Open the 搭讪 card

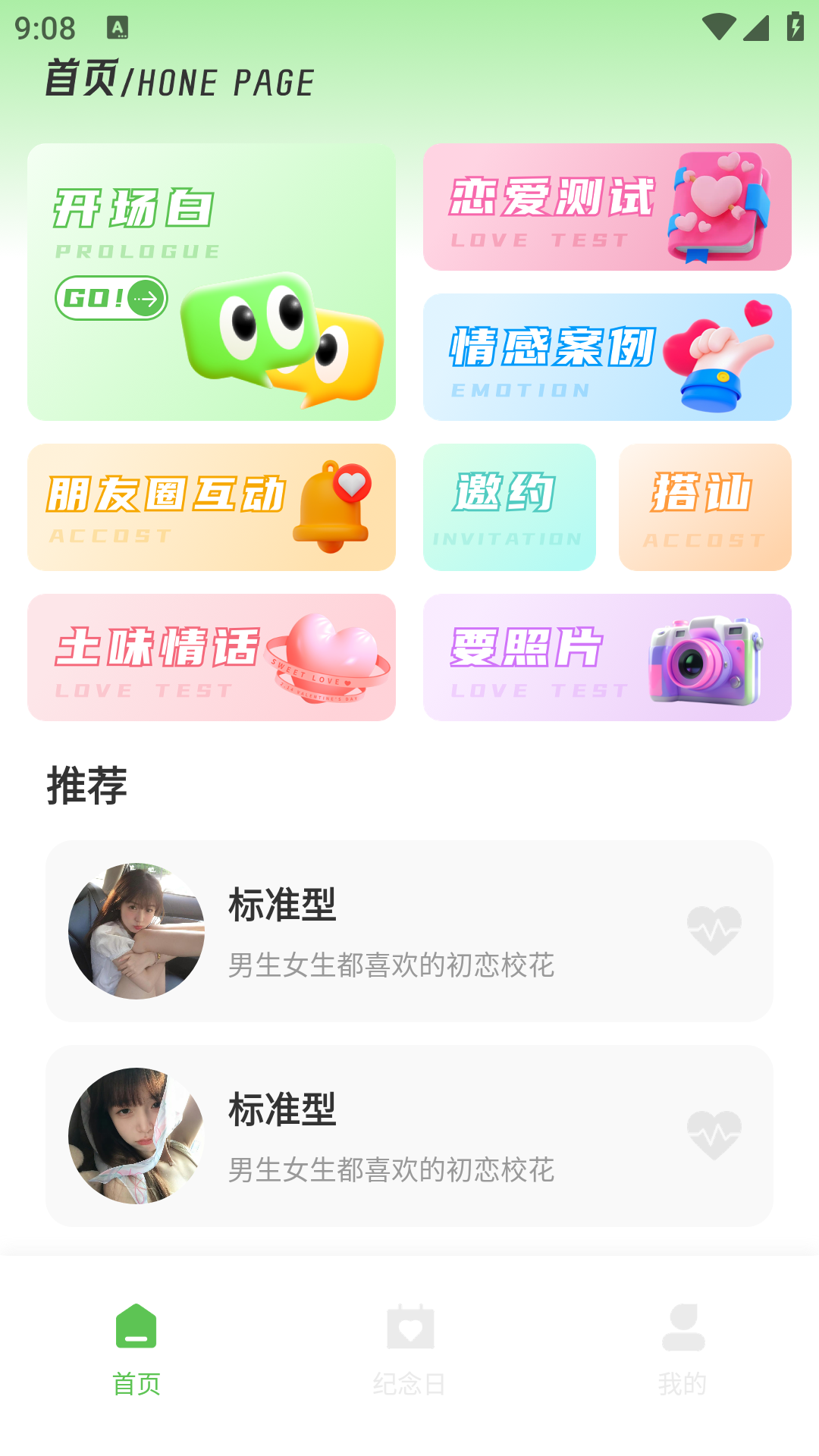[x=704, y=507]
